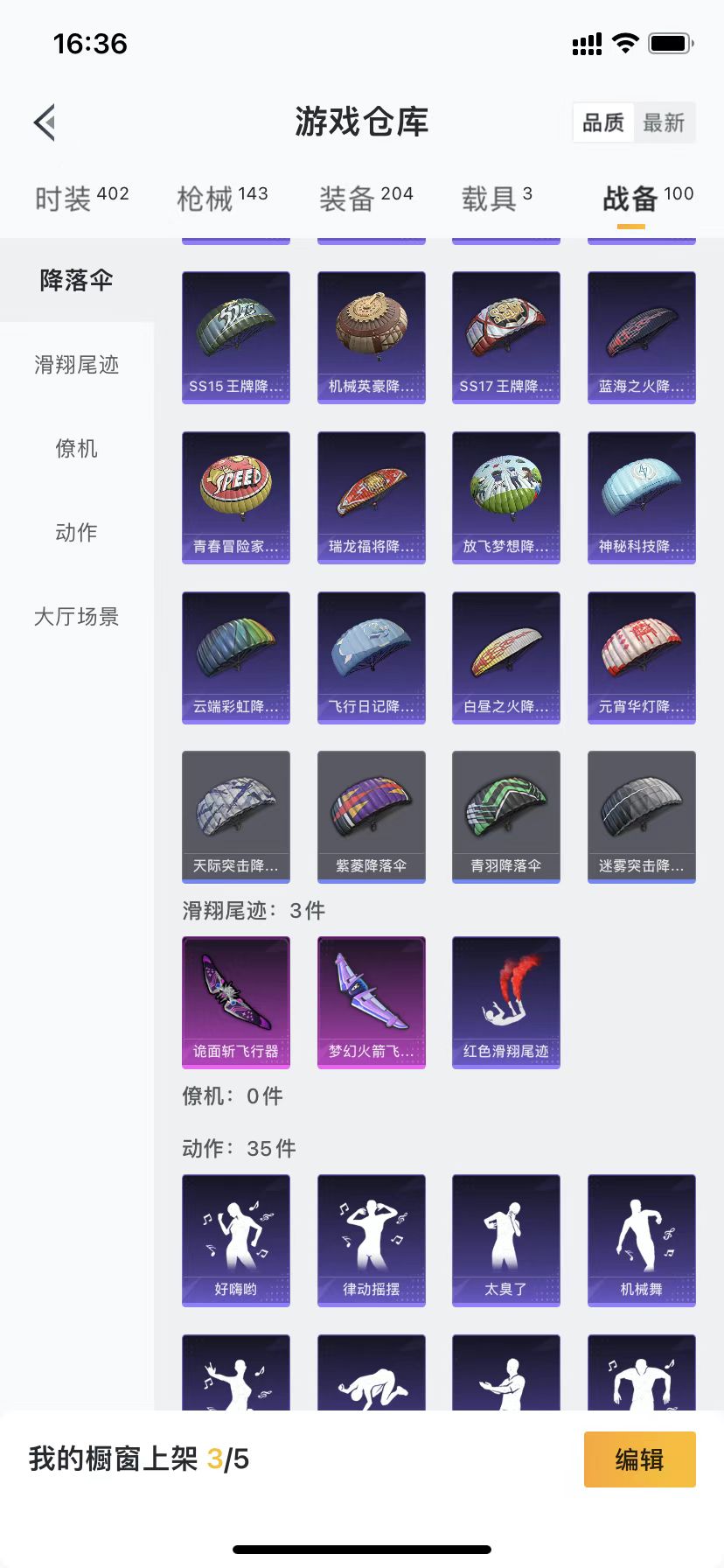The height and width of the screenshot is (1568, 724).
Task: Jump to 动作 in the sidebar
Action: point(77,532)
